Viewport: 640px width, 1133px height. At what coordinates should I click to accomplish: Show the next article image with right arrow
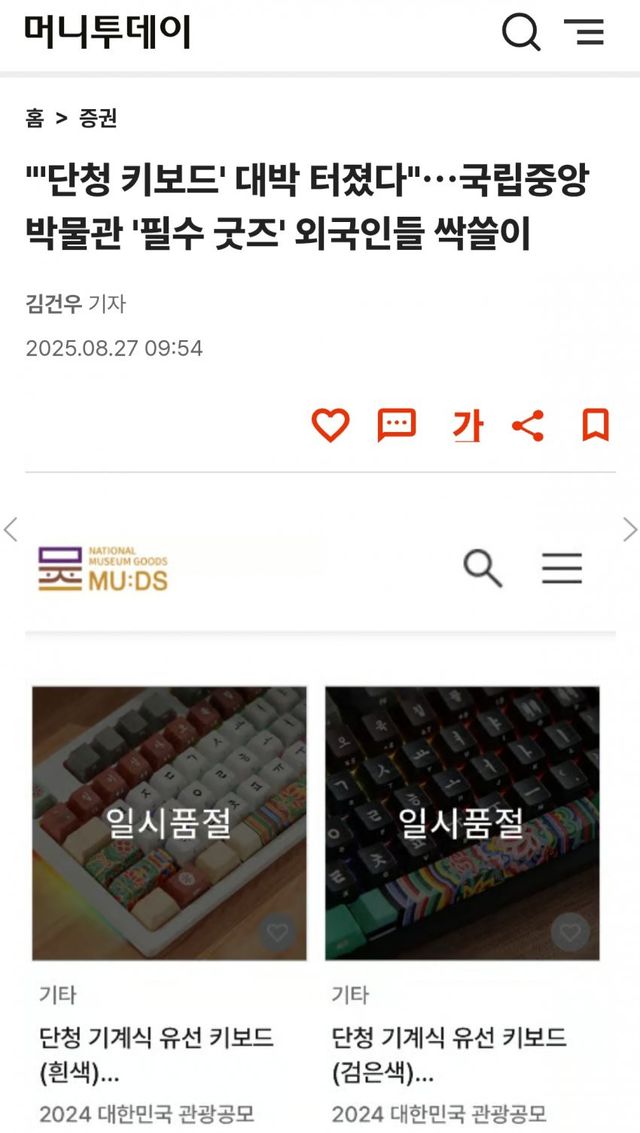click(x=629, y=529)
